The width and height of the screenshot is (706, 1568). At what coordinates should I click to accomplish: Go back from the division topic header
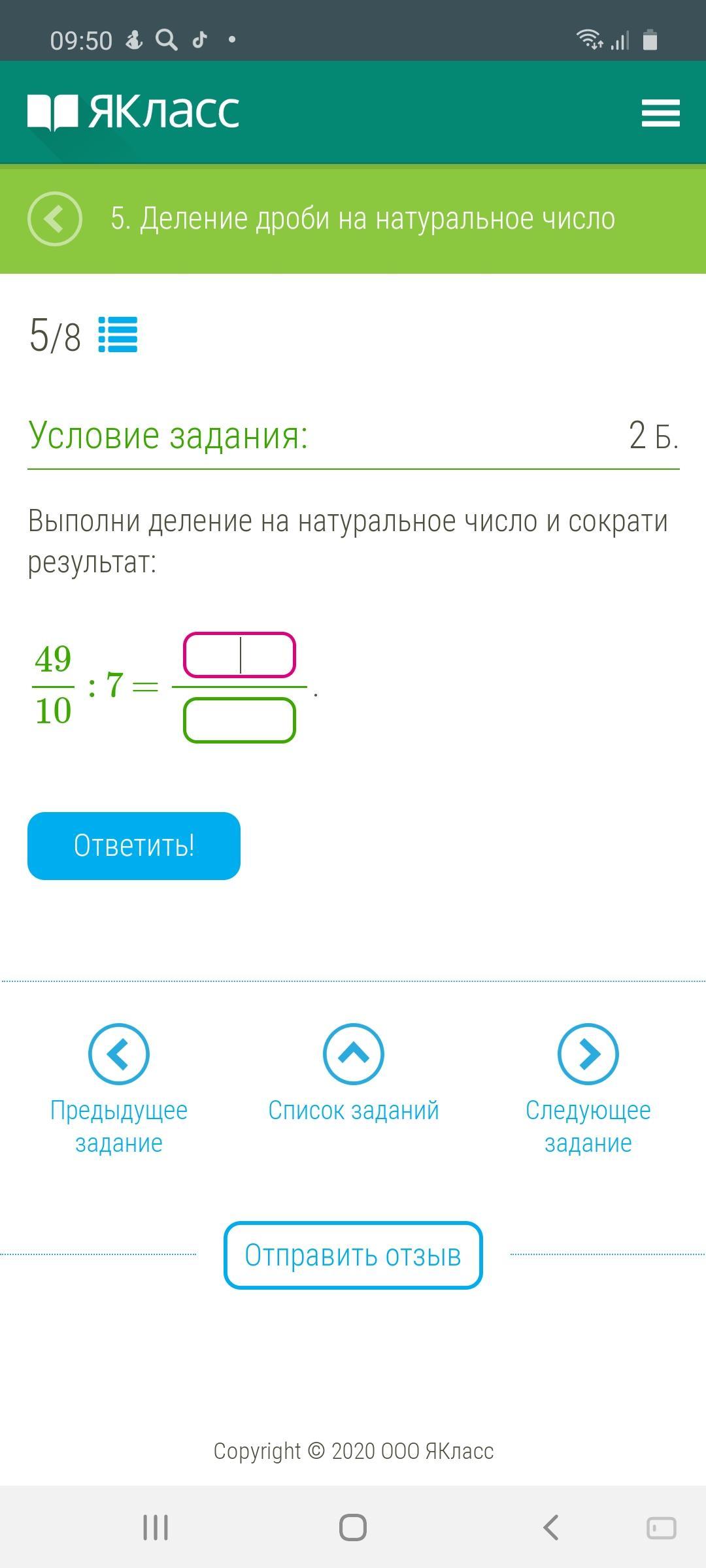pyautogui.click(x=55, y=219)
